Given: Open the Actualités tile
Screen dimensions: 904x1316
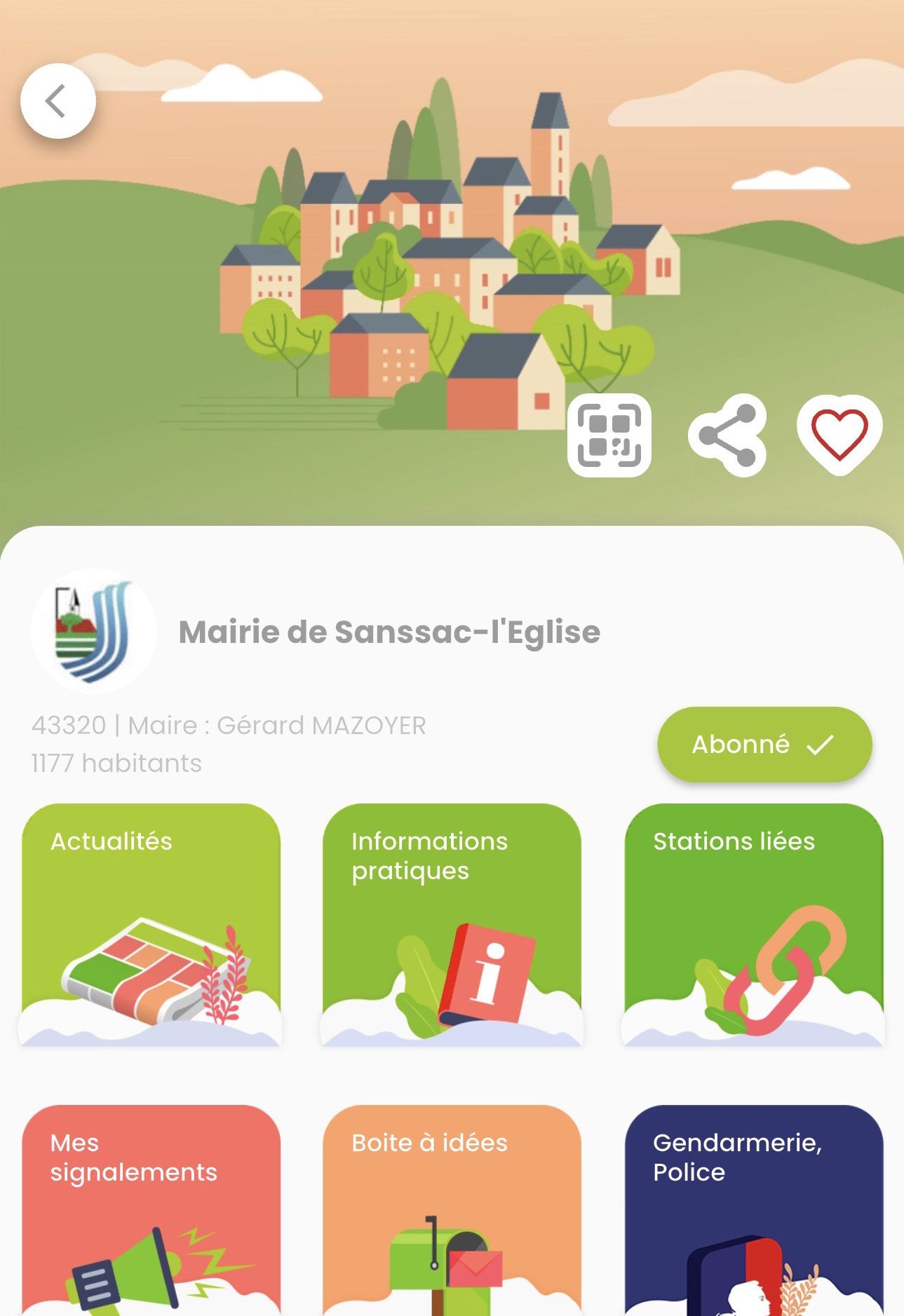Looking at the screenshot, I should click(x=151, y=925).
